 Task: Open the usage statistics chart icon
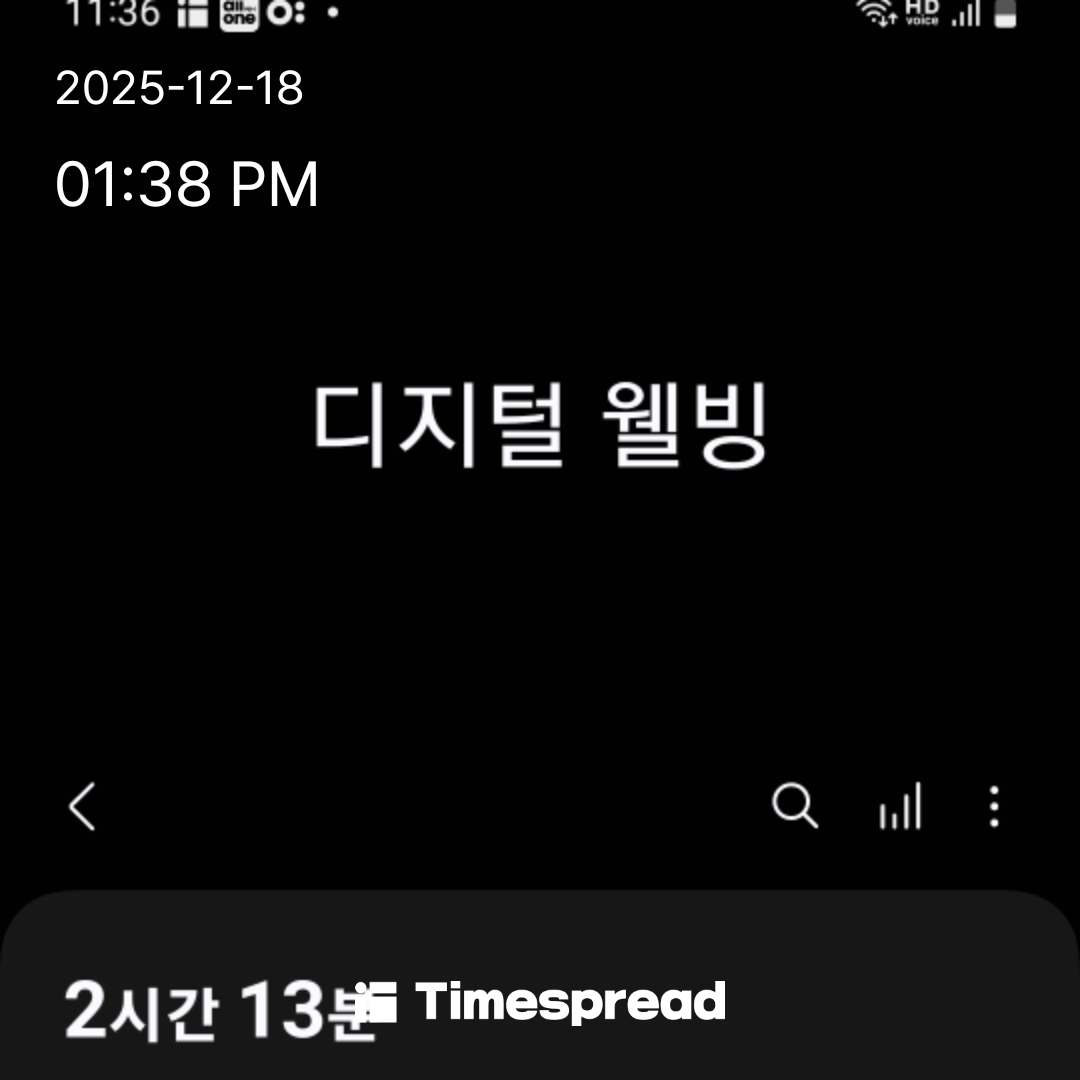(900, 806)
